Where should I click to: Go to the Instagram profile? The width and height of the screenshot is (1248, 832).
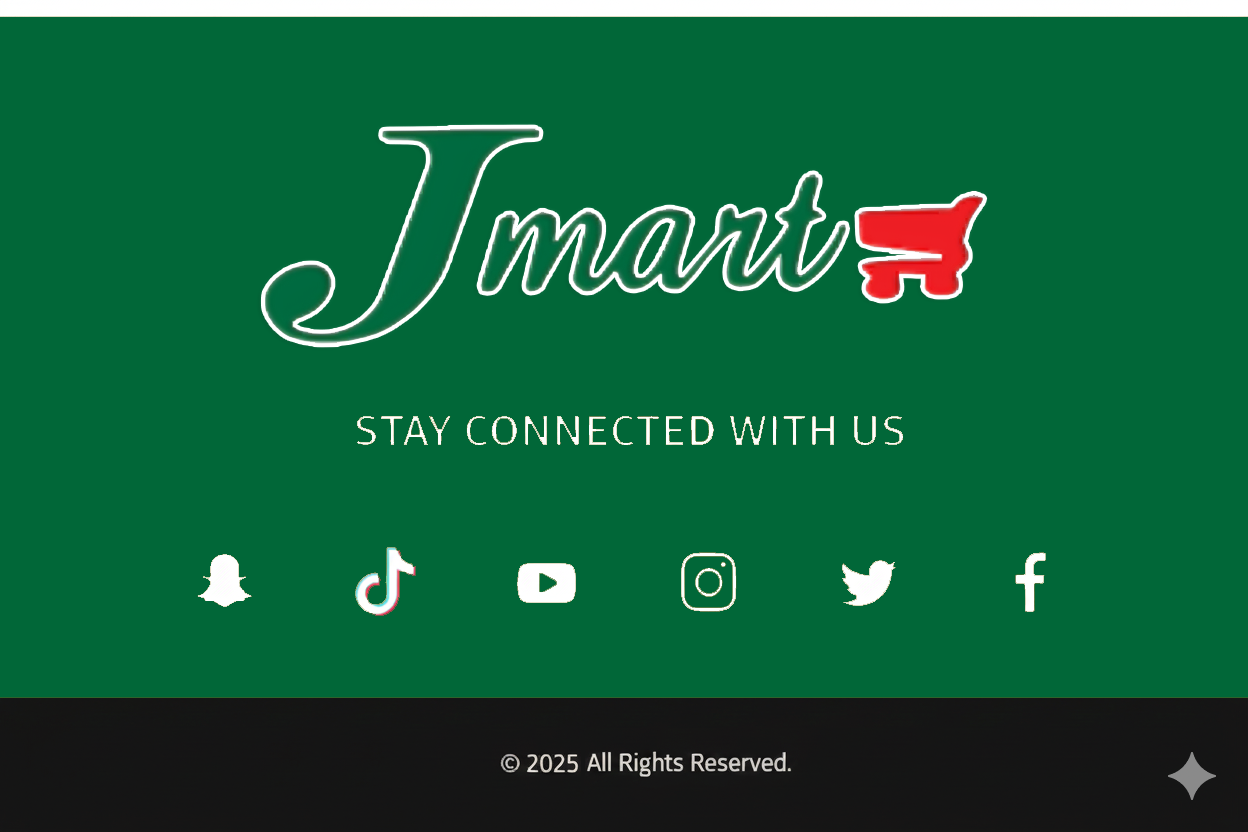click(x=708, y=582)
